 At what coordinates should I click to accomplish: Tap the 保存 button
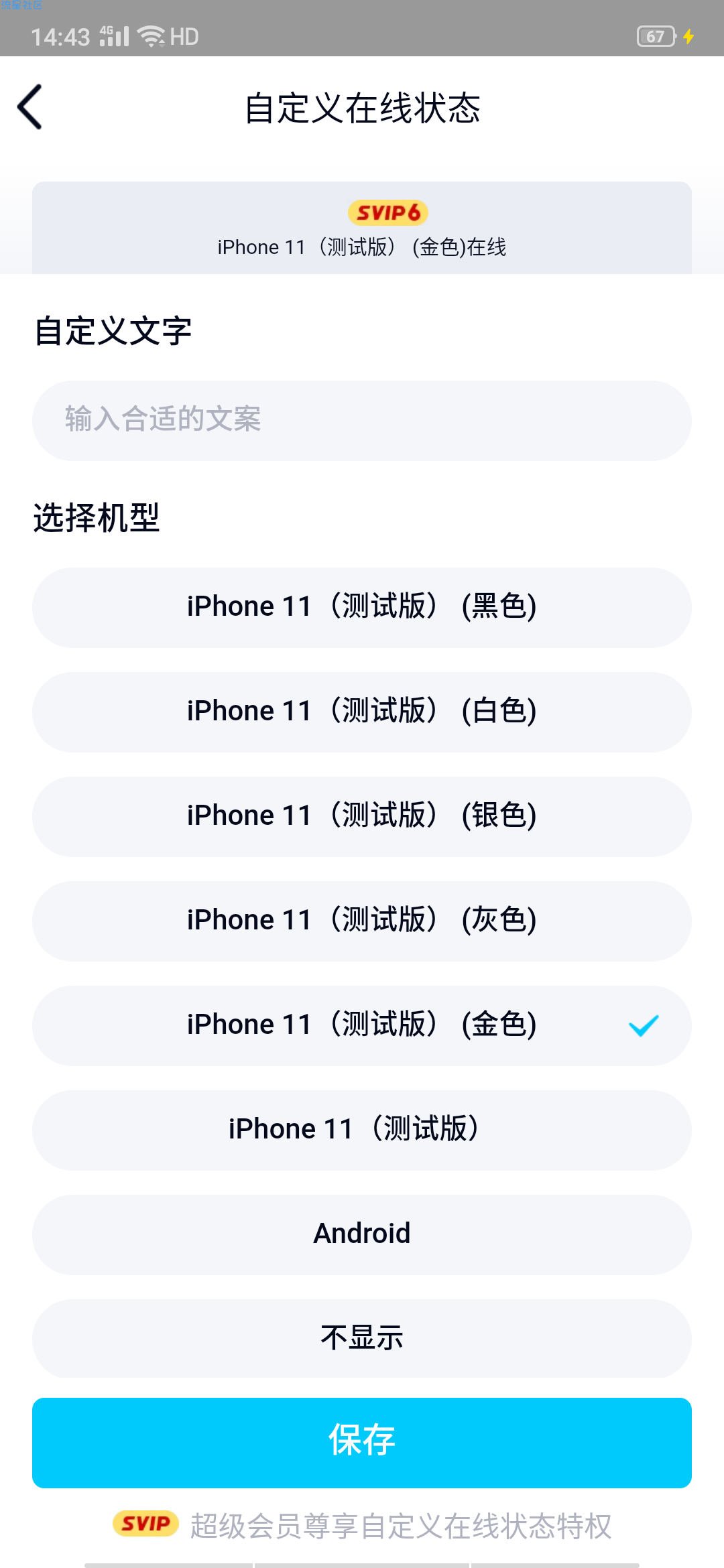[362, 1442]
